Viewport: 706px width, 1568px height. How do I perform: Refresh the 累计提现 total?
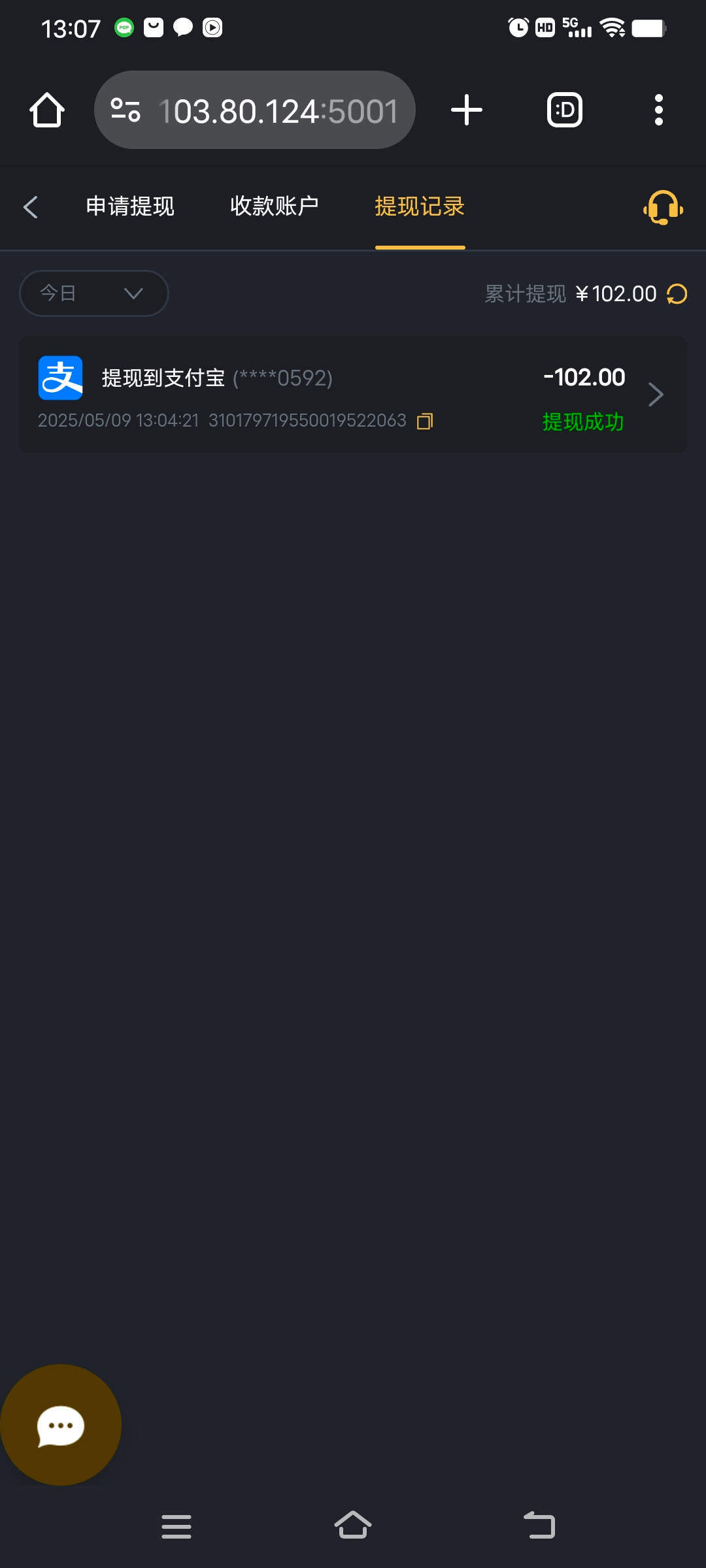click(677, 294)
